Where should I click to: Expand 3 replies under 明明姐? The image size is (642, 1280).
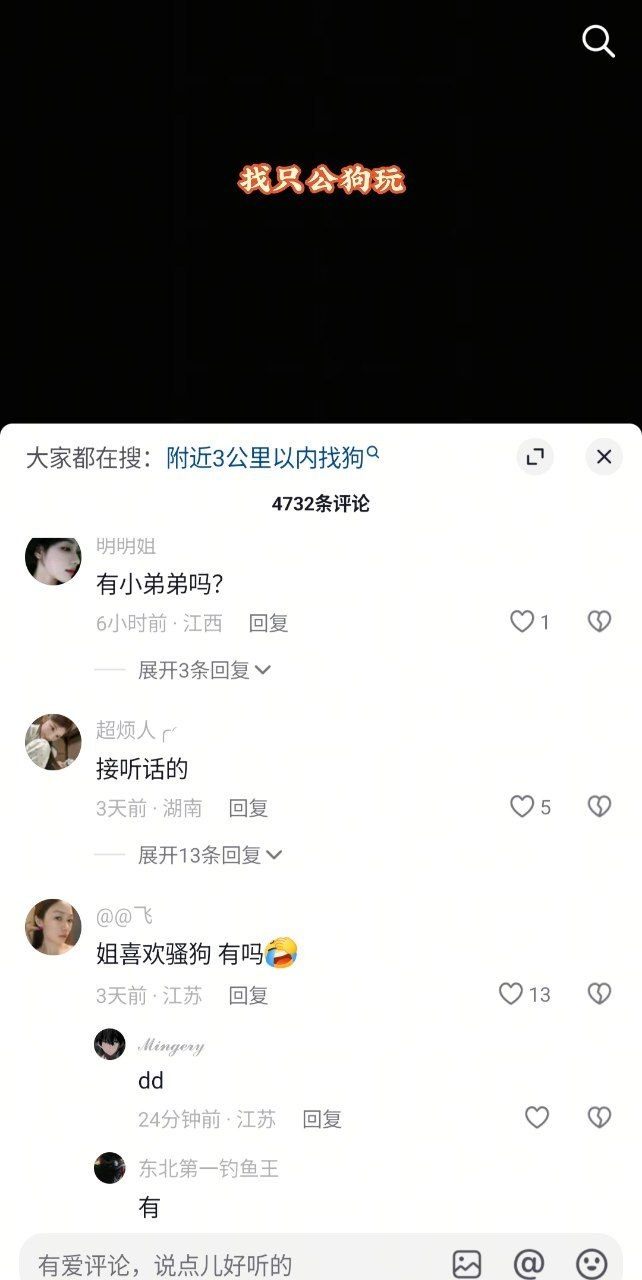(204, 670)
